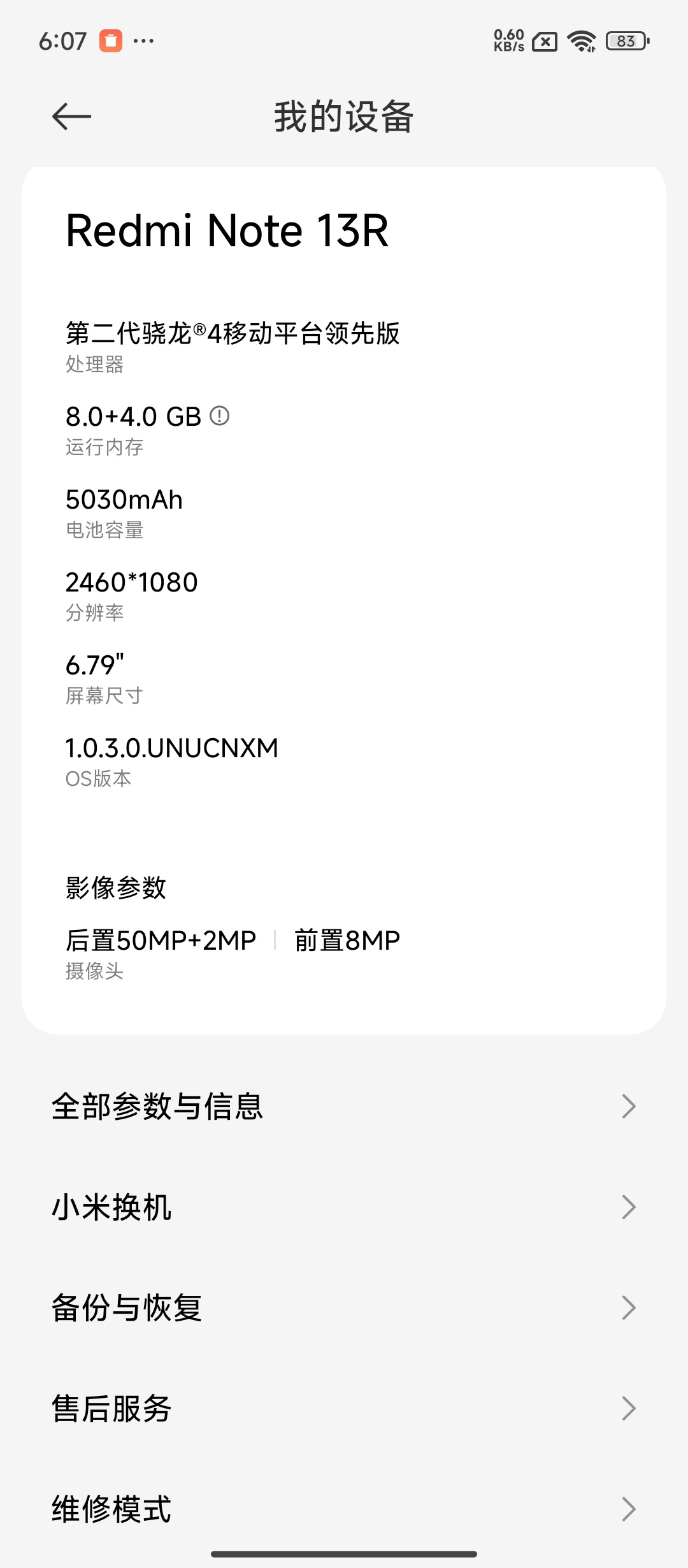Open 全部参数与信息
Image resolution: width=688 pixels, height=1568 pixels.
pyautogui.click(x=344, y=1107)
